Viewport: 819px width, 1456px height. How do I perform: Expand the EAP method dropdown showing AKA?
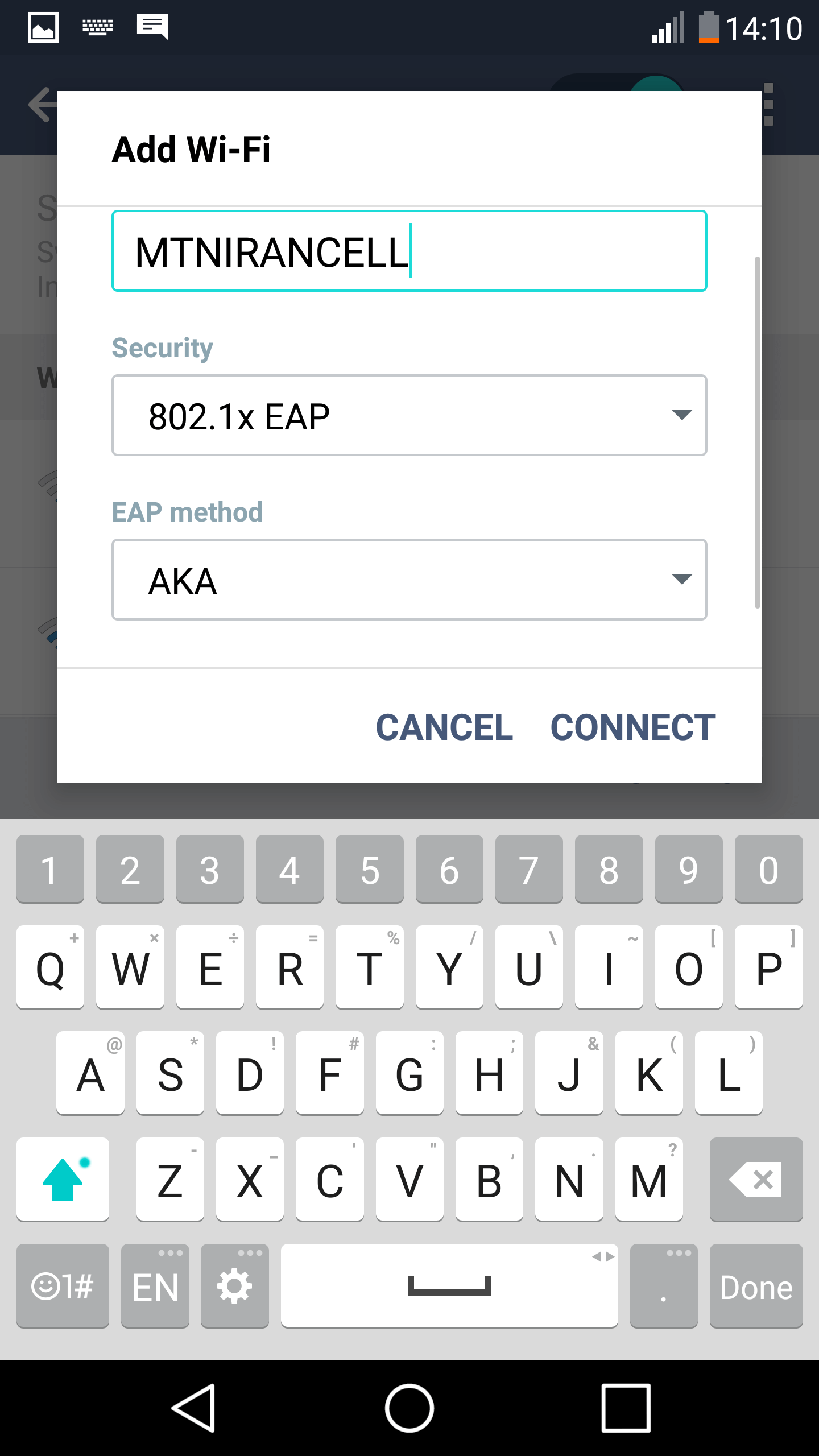(409, 580)
